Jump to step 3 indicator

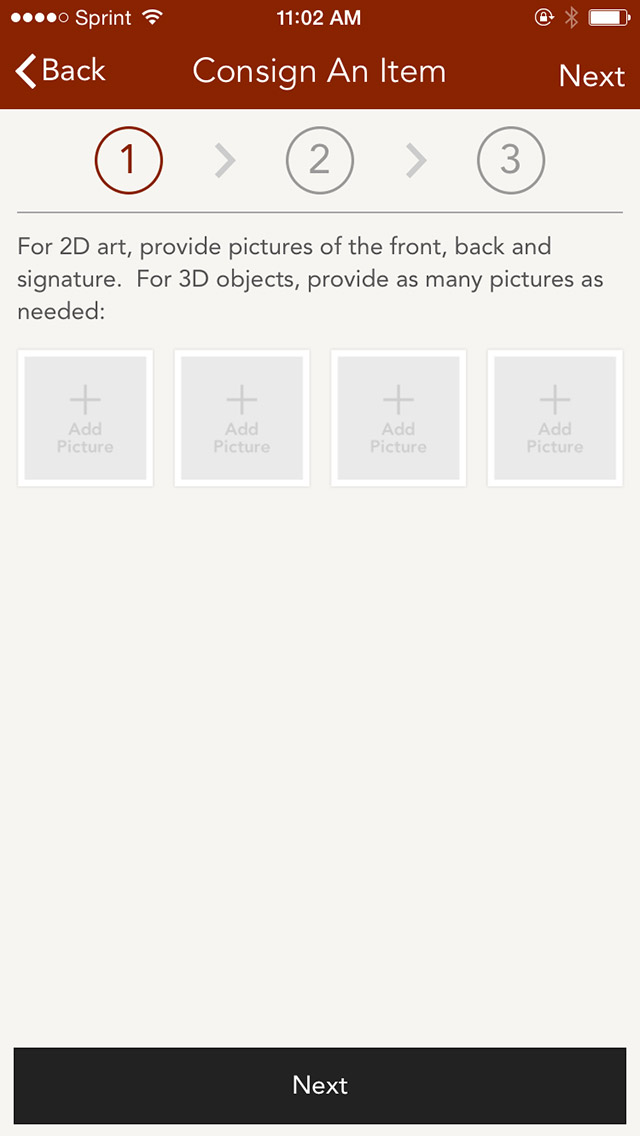(x=511, y=160)
